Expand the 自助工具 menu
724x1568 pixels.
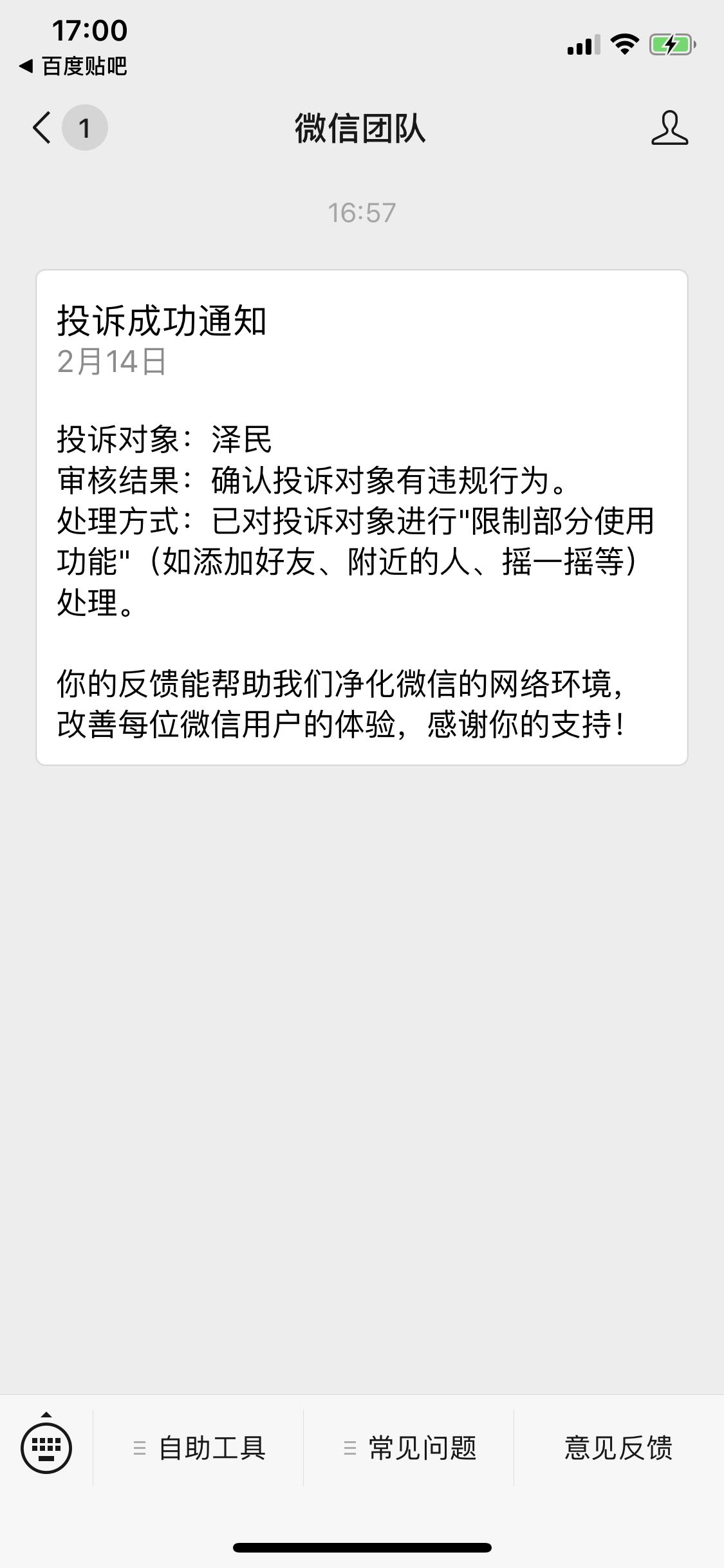click(x=199, y=1448)
